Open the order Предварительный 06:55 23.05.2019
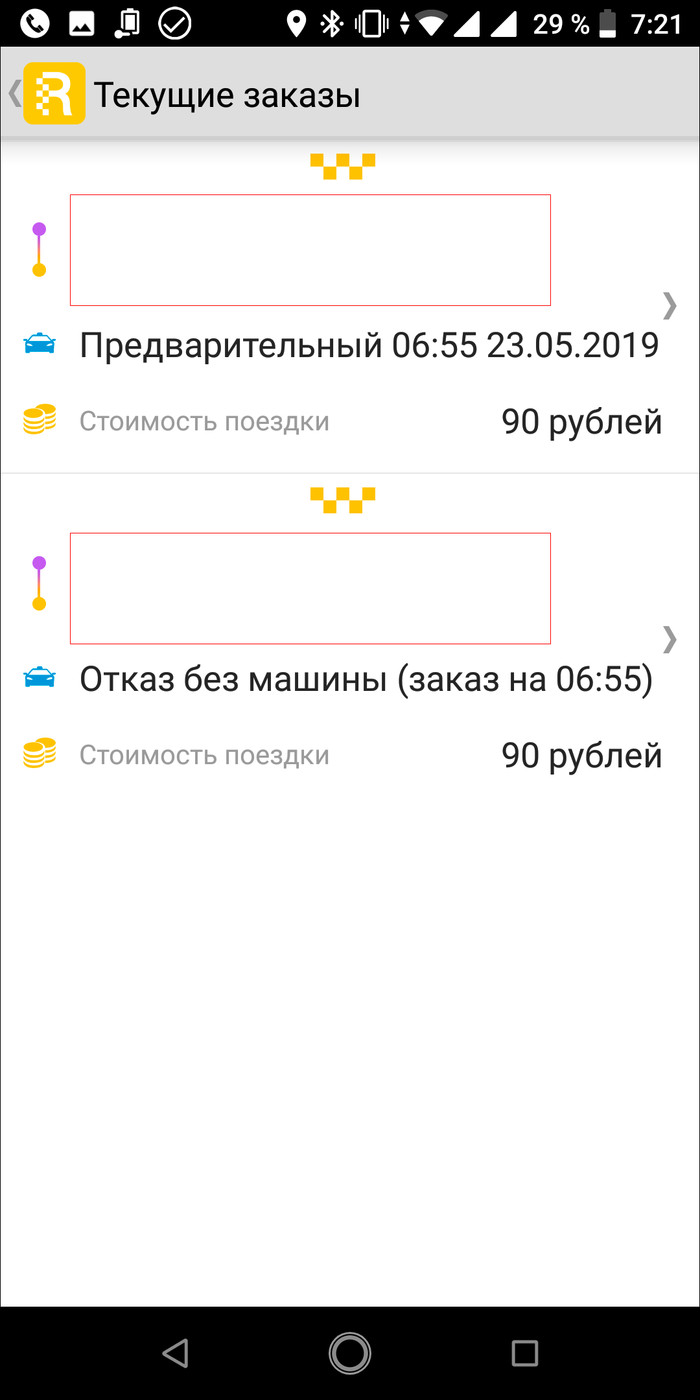700x1400 pixels. [x=350, y=306]
